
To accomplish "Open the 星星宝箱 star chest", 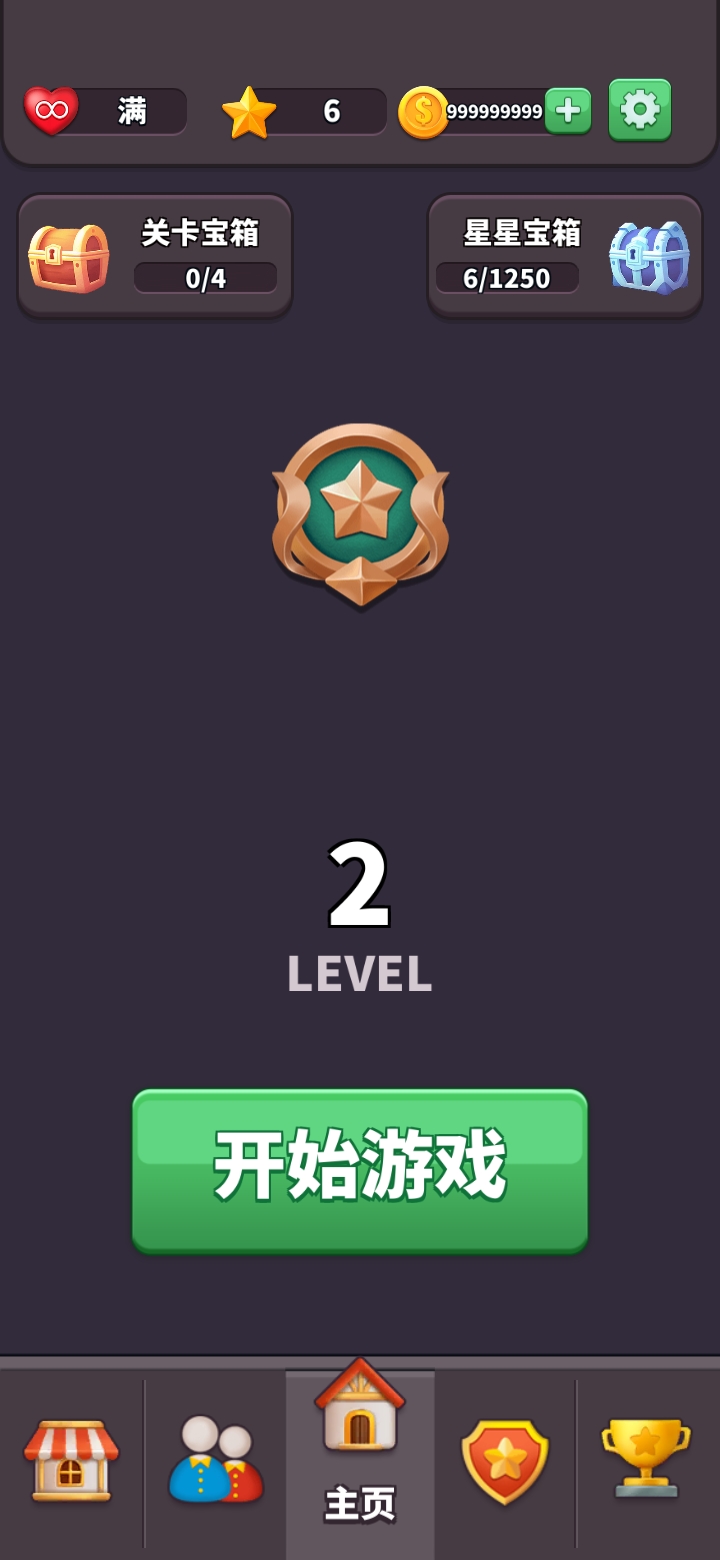I will tap(565, 256).
